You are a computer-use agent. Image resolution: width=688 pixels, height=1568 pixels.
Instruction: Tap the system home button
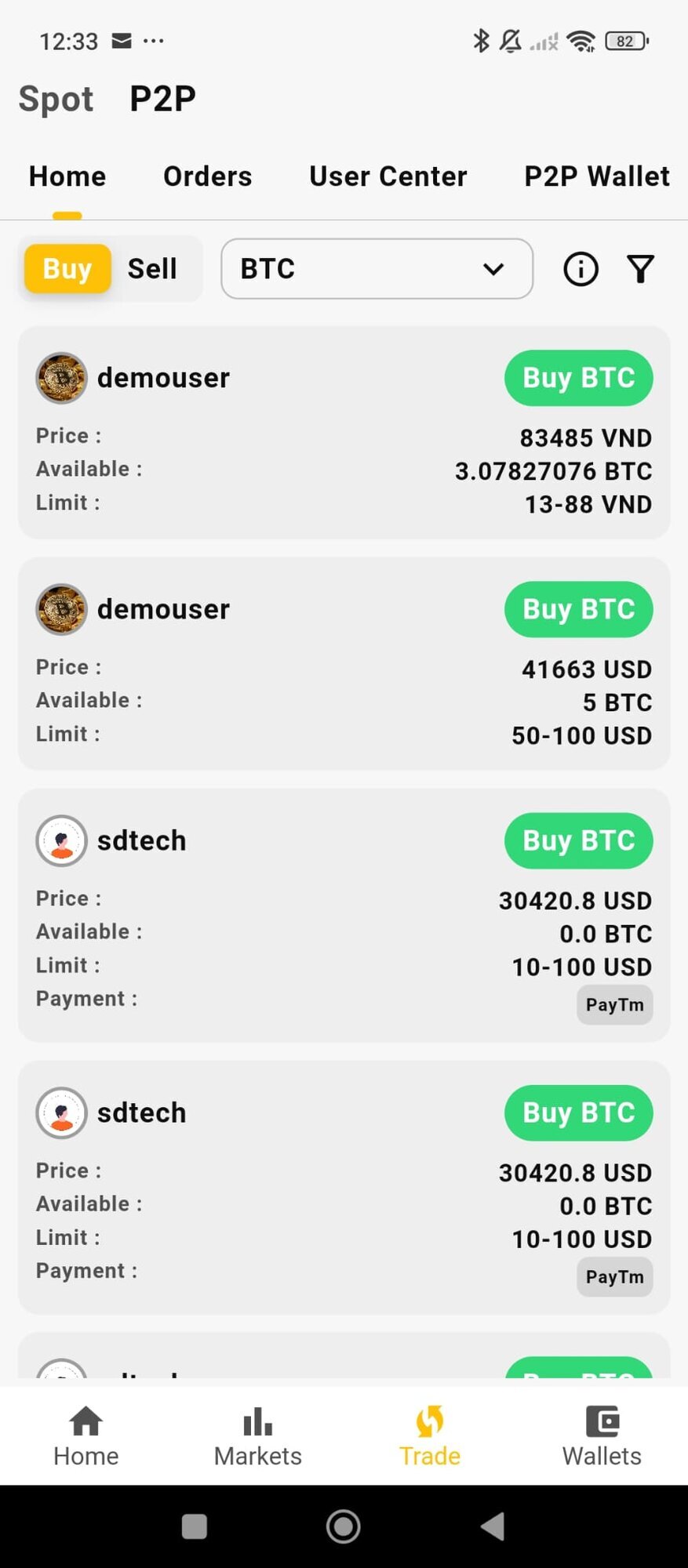(344, 1526)
